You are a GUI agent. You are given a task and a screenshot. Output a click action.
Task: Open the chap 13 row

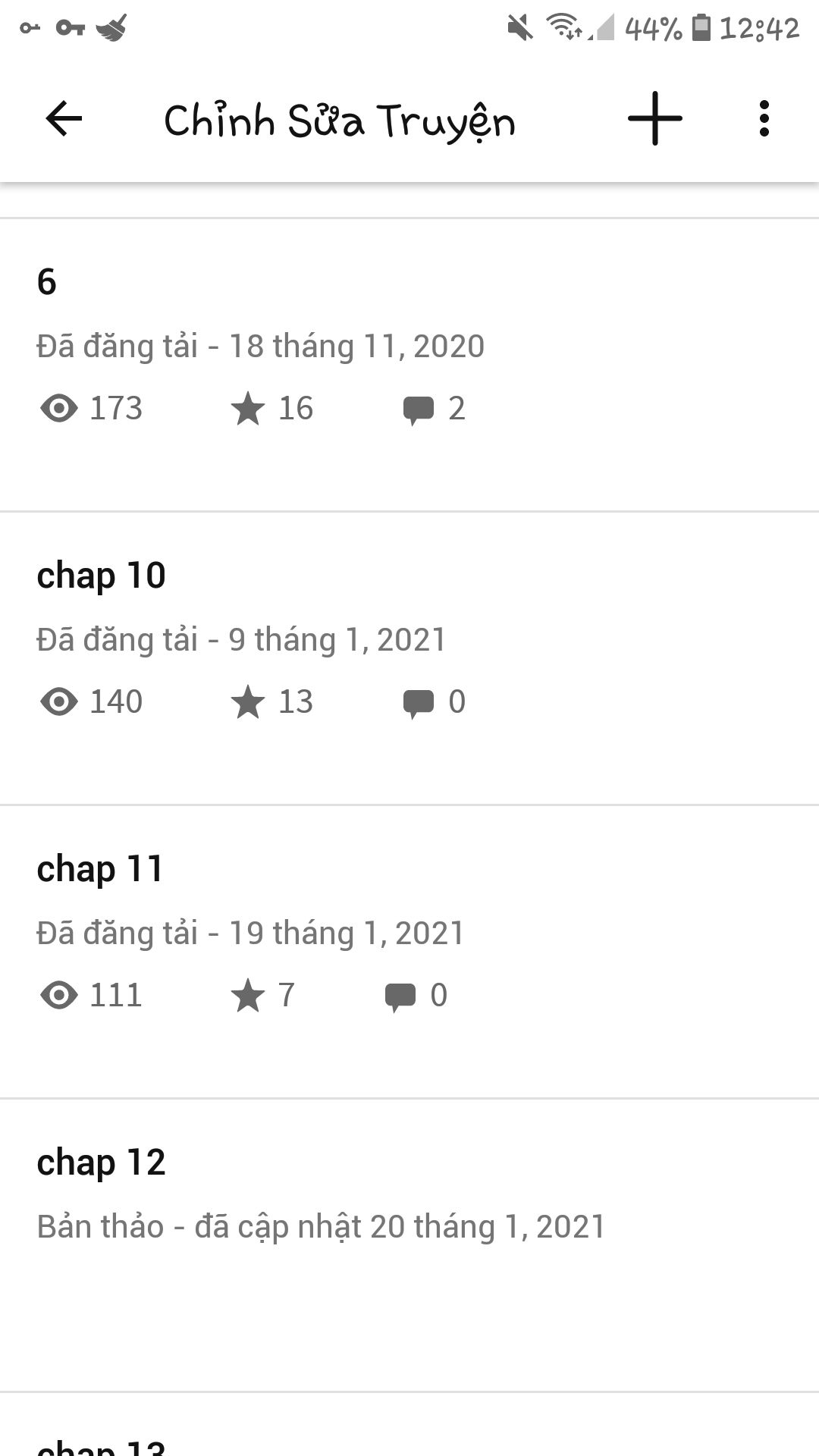[409, 1437]
